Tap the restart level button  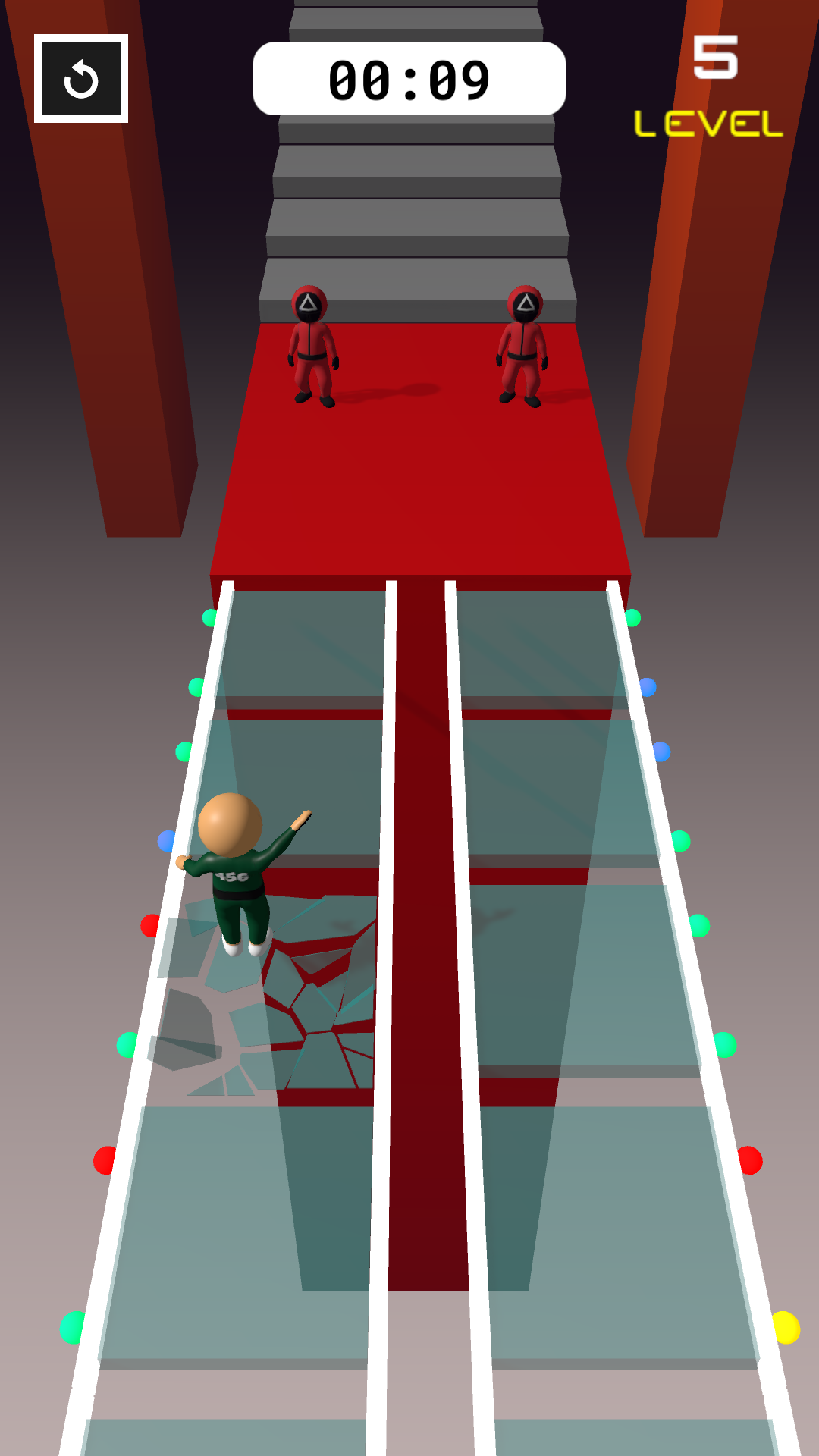[81, 79]
